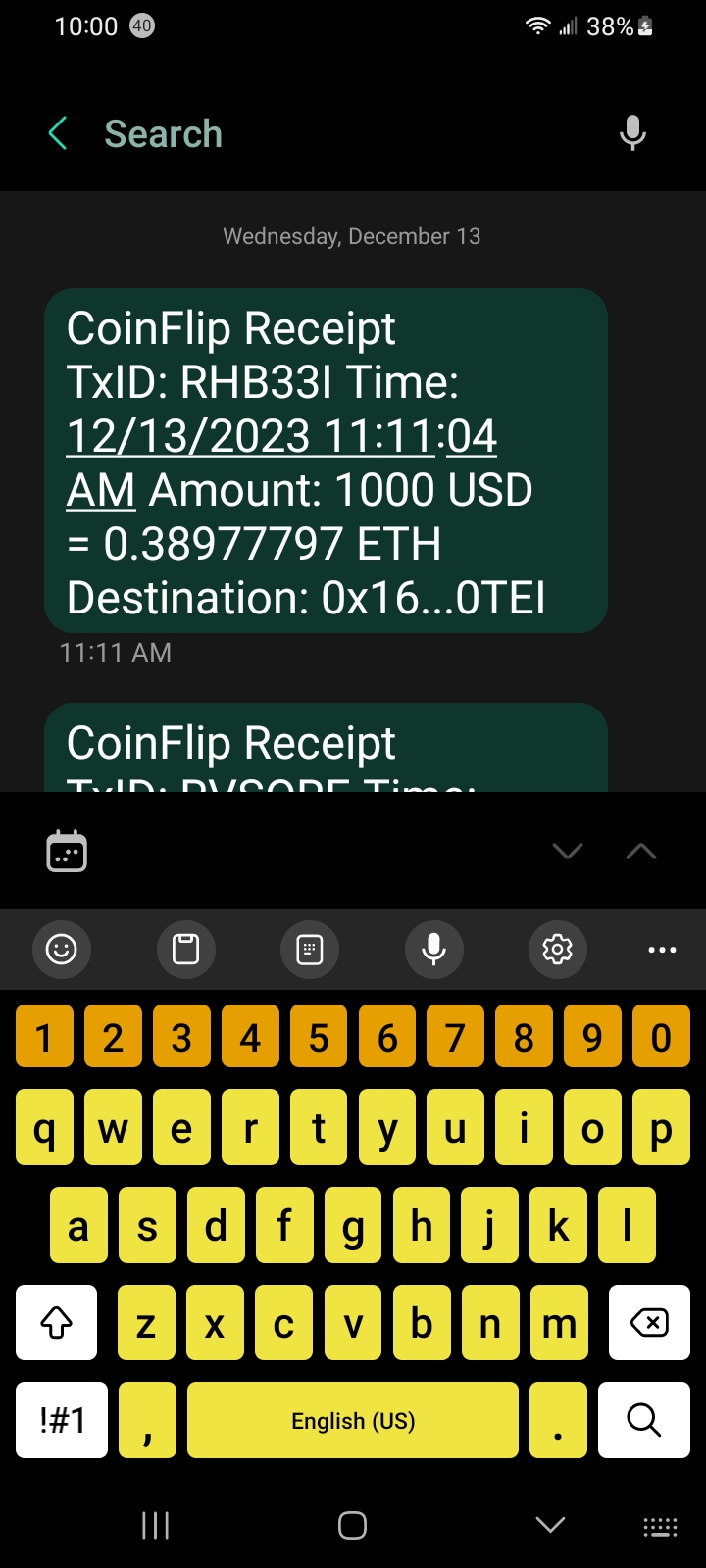Screen dimensions: 706x1568
Task: Tap the keyboard search key
Action: [x=643, y=1419]
